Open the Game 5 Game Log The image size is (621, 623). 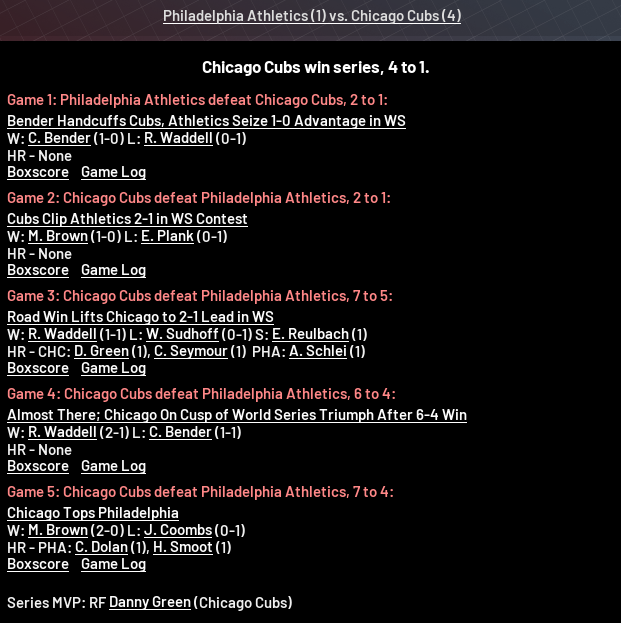pyautogui.click(x=113, y=564)
